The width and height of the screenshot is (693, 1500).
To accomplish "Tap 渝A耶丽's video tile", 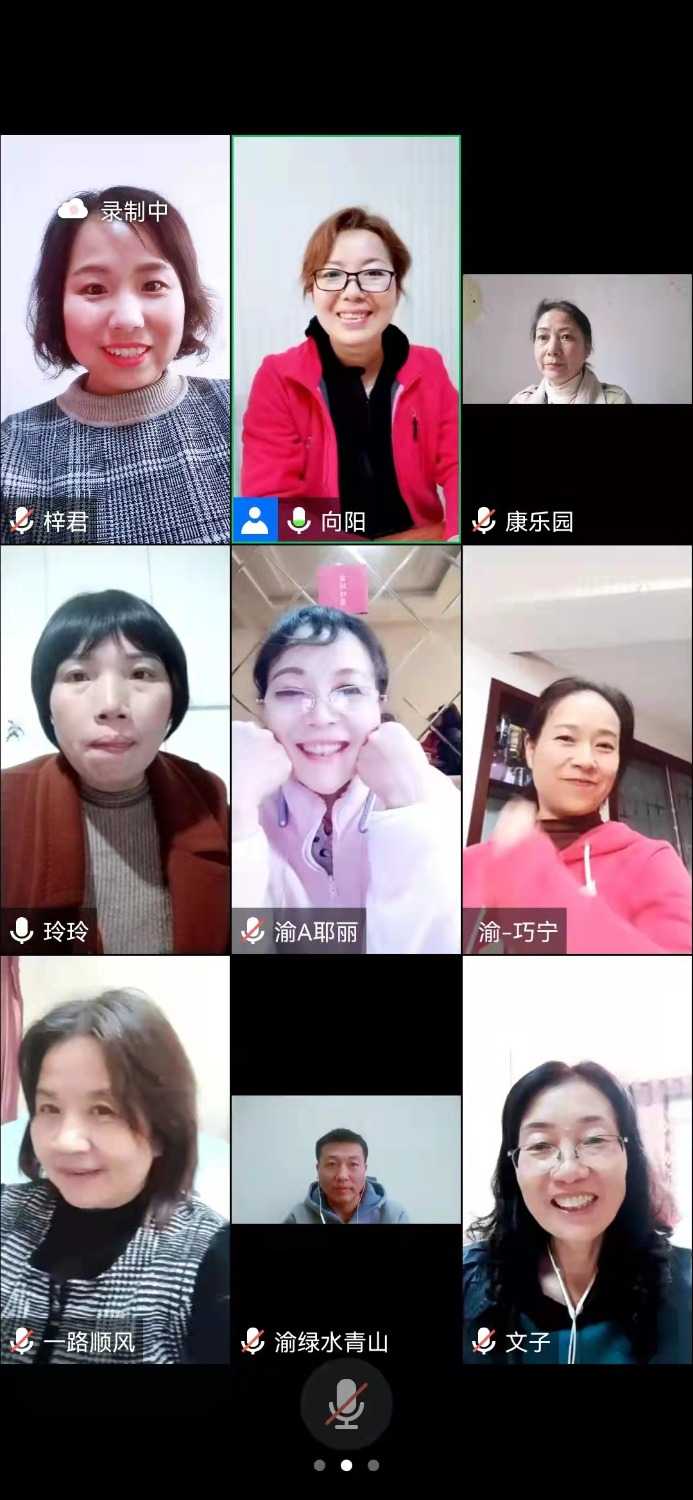I will click(346, 750).
